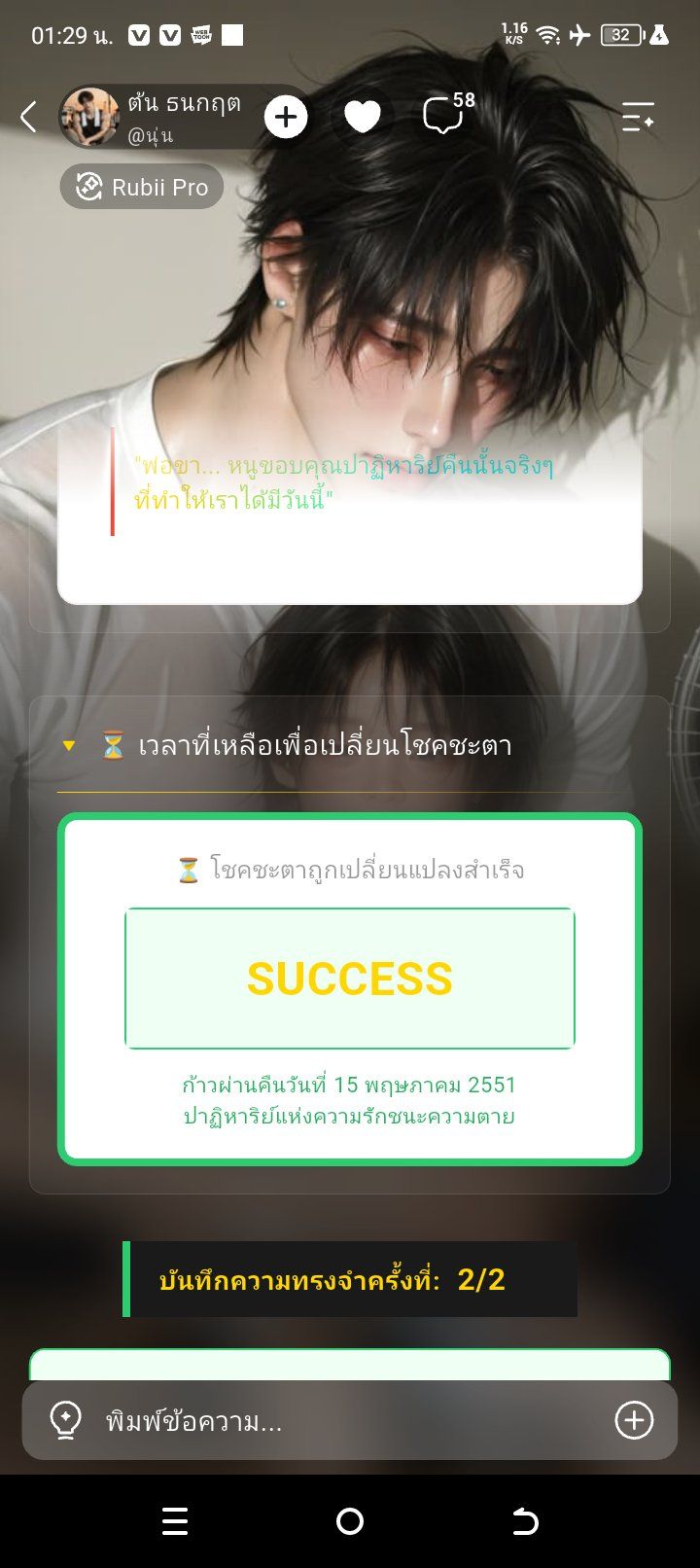Open the plus attachments button in message bar
700x1568 pixels.
(x=634, y=1421)
